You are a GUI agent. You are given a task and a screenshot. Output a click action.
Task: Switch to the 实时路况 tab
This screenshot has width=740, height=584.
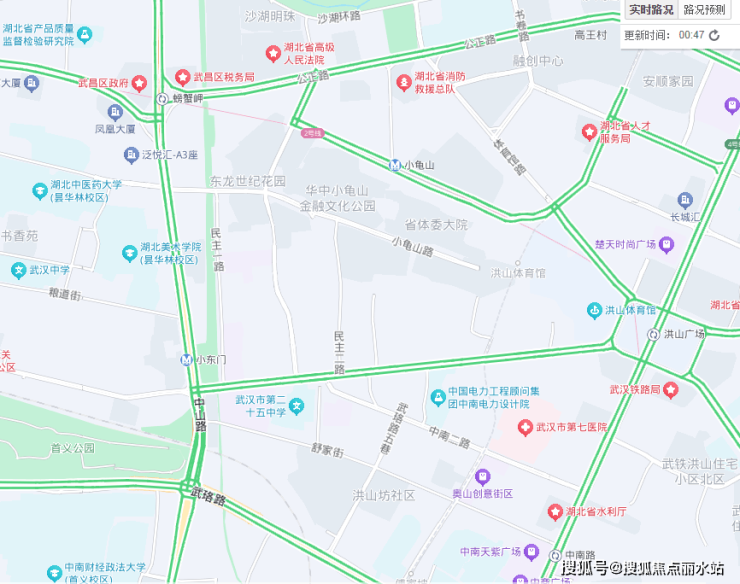pos(650,10)
